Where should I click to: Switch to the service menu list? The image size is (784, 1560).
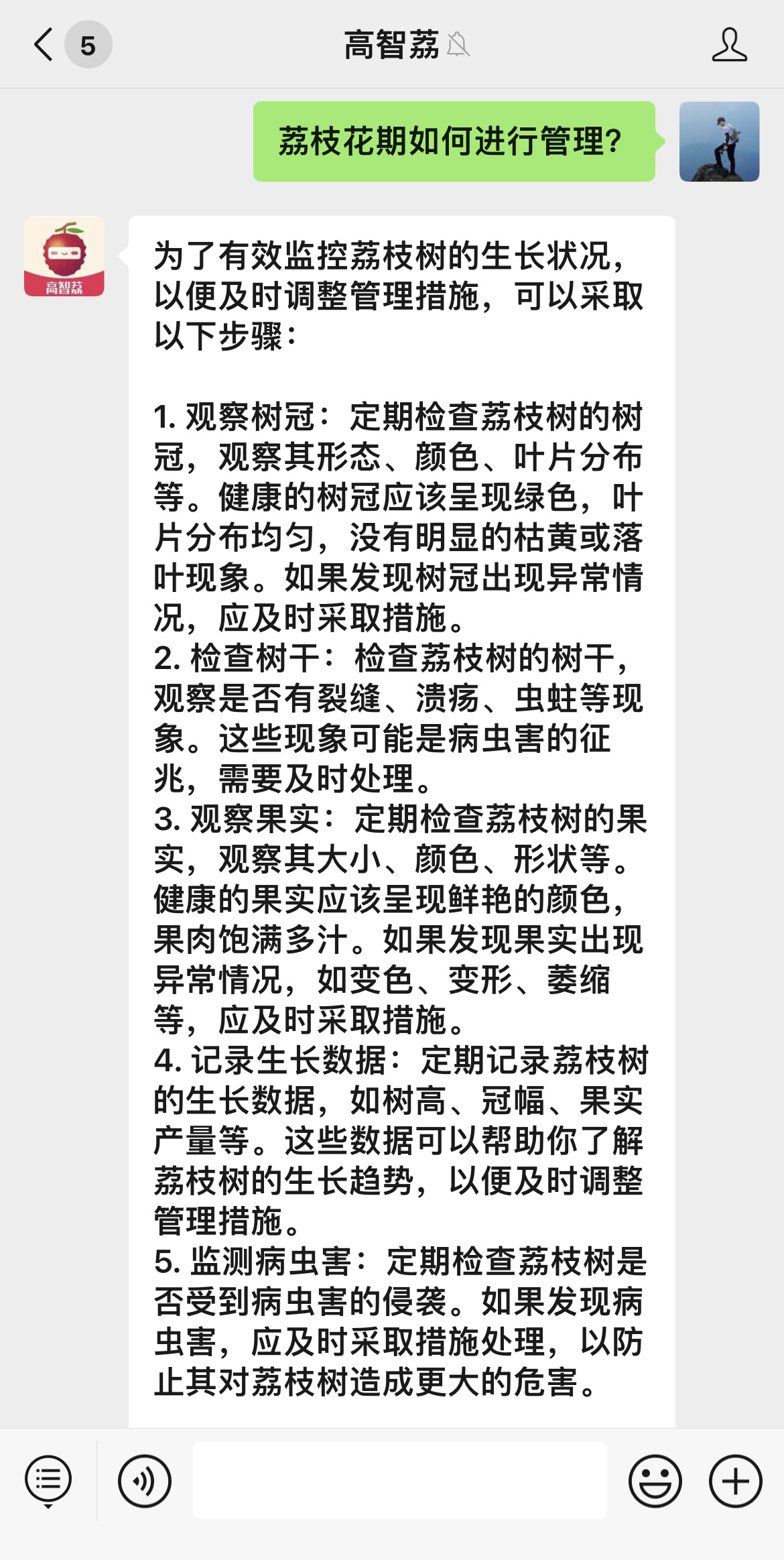[x=48, y=1482]
